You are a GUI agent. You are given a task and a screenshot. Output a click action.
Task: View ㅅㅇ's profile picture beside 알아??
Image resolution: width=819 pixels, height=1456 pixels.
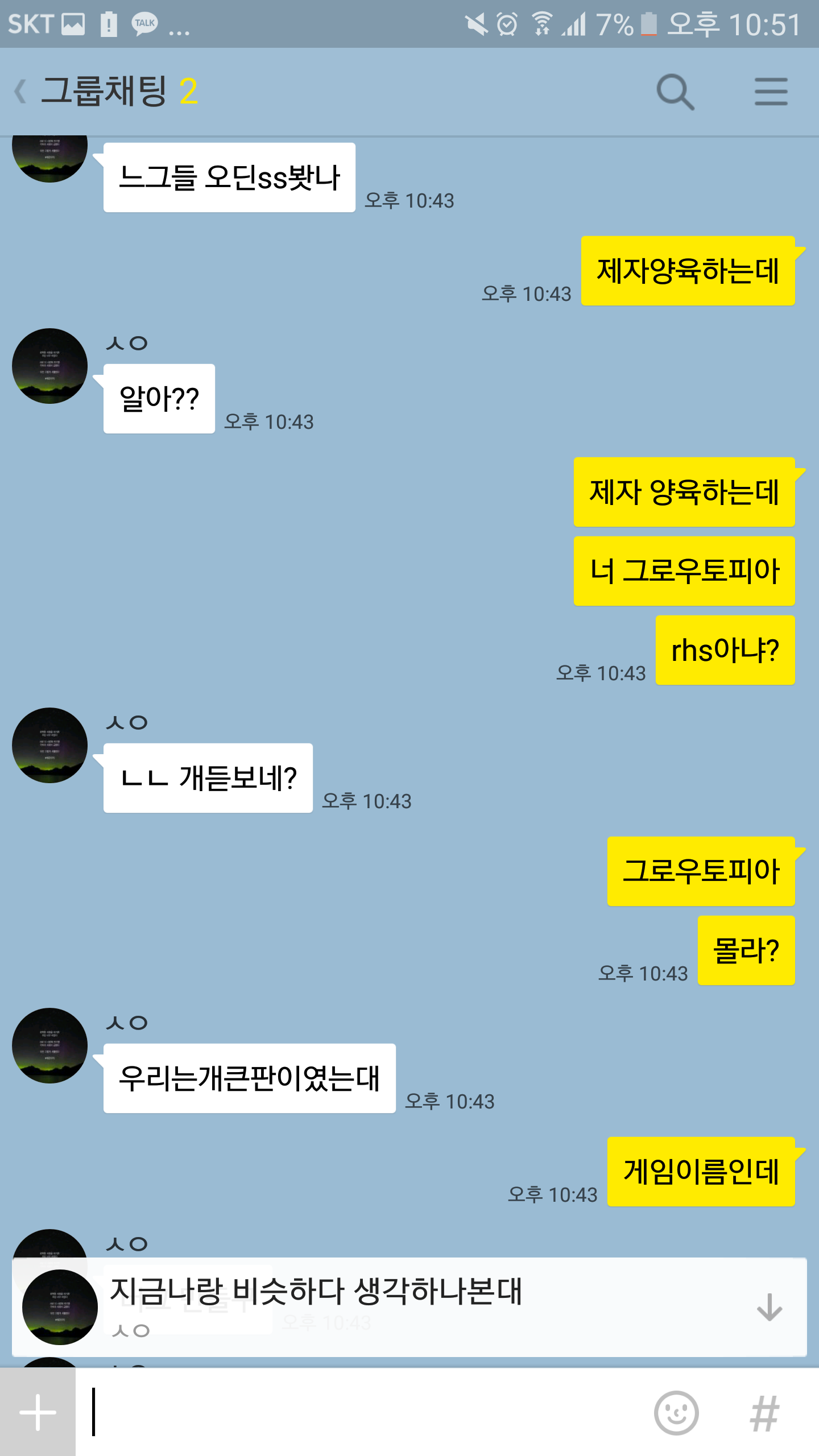50,366
